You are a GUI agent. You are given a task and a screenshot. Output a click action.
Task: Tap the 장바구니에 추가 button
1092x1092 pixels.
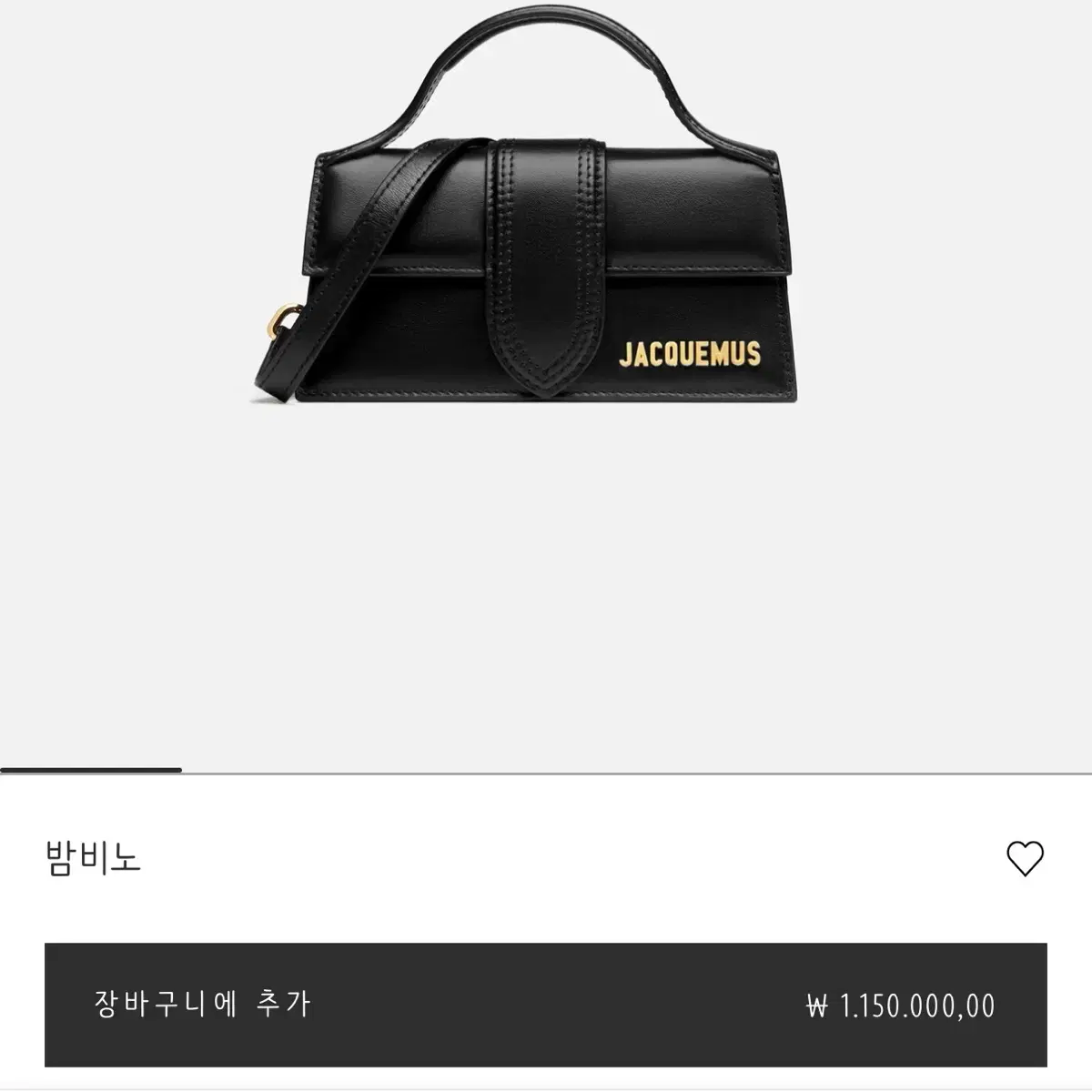pyautogui.click(x=545, y=1005)
